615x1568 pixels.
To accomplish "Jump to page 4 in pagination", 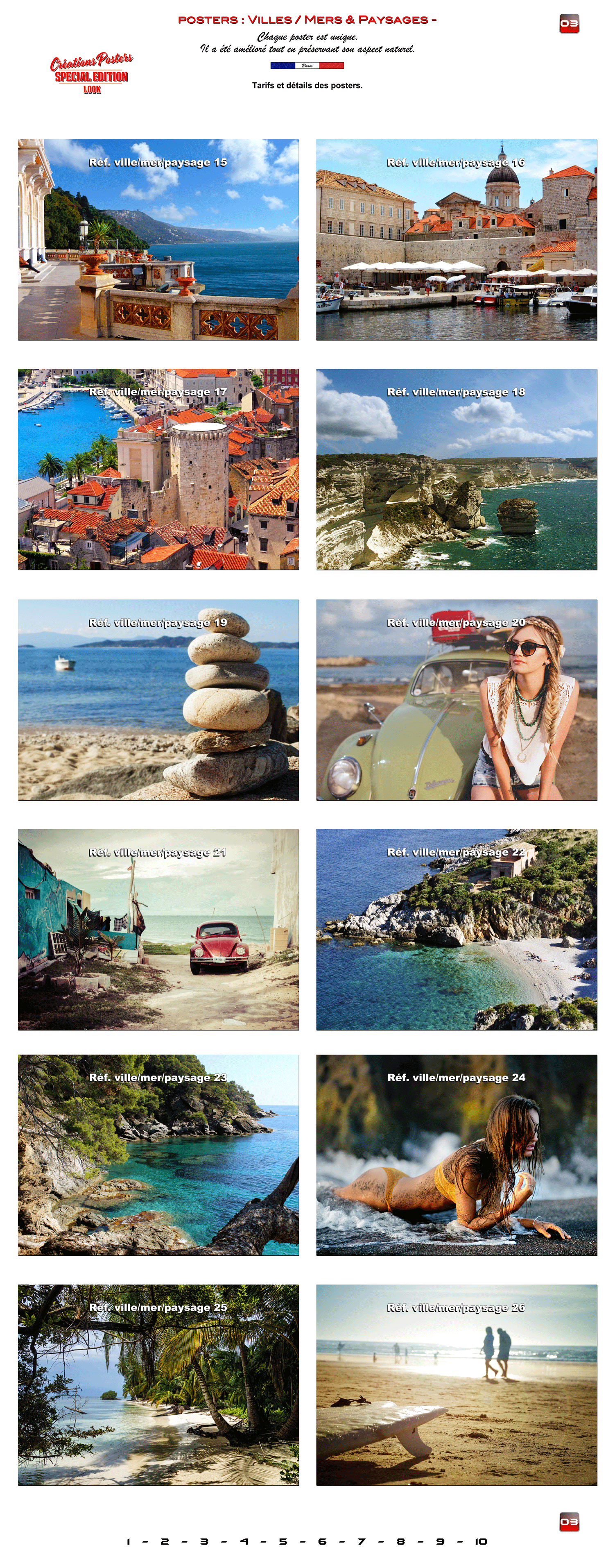I will tap(244, 1541).
